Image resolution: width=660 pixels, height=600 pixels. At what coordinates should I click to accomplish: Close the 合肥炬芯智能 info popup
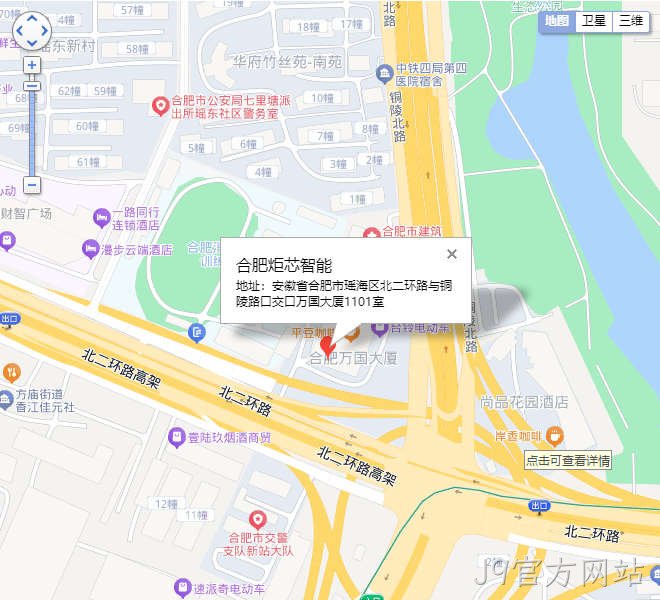(452, 254)
